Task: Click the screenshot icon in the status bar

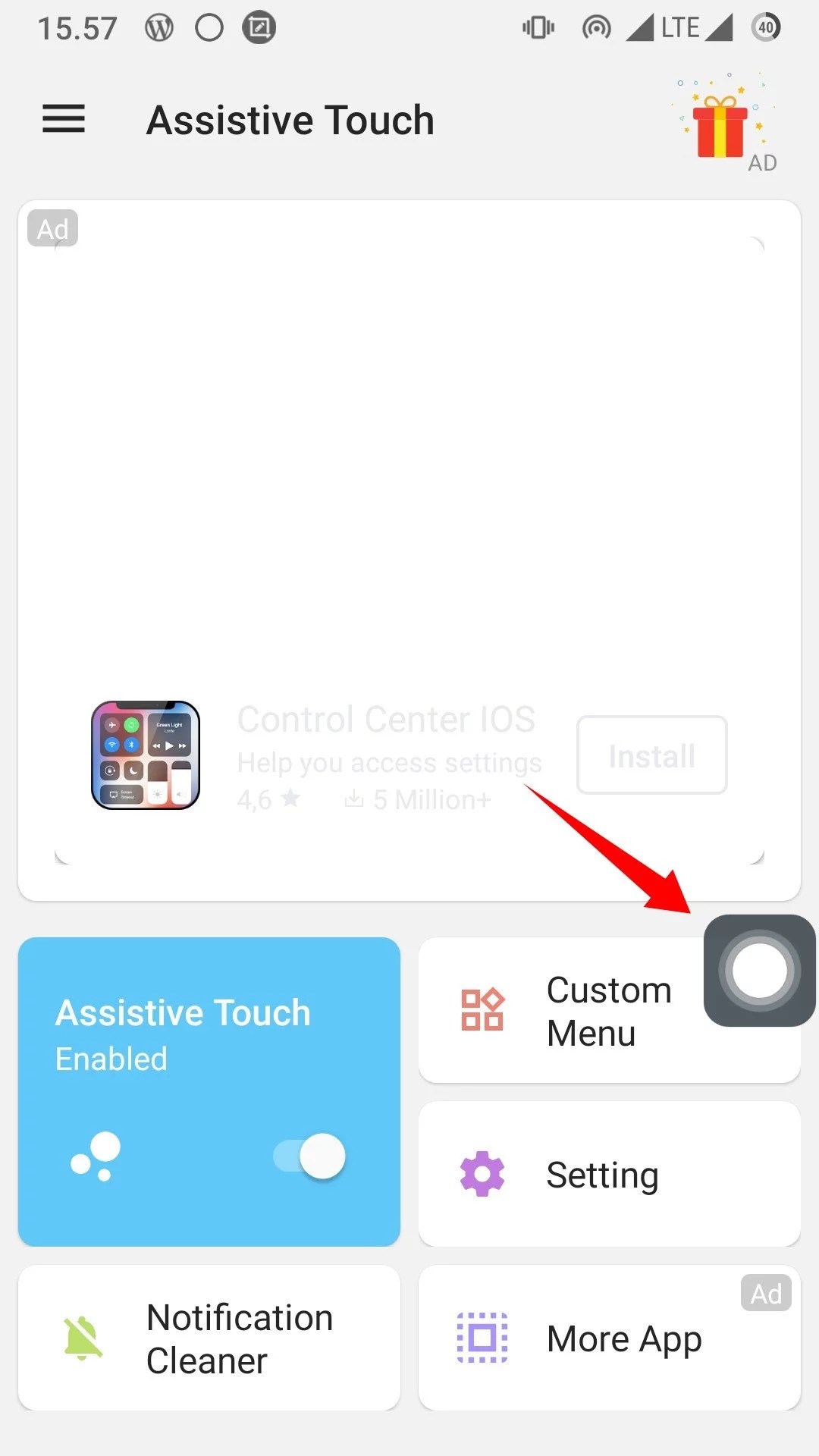Action: pyautogui.click(x=259, y=27)
